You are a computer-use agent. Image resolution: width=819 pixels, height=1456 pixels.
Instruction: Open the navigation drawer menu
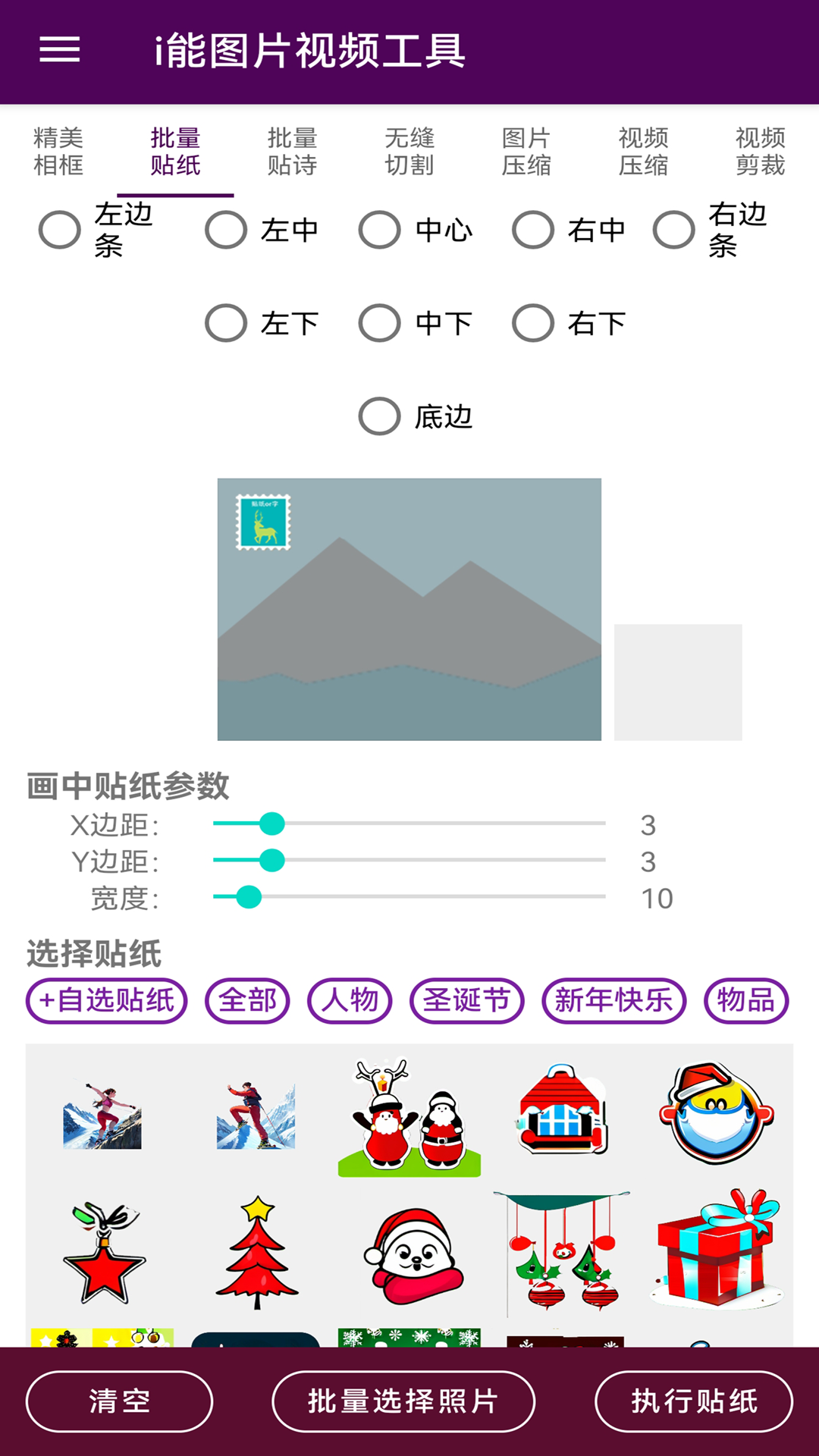61,49
